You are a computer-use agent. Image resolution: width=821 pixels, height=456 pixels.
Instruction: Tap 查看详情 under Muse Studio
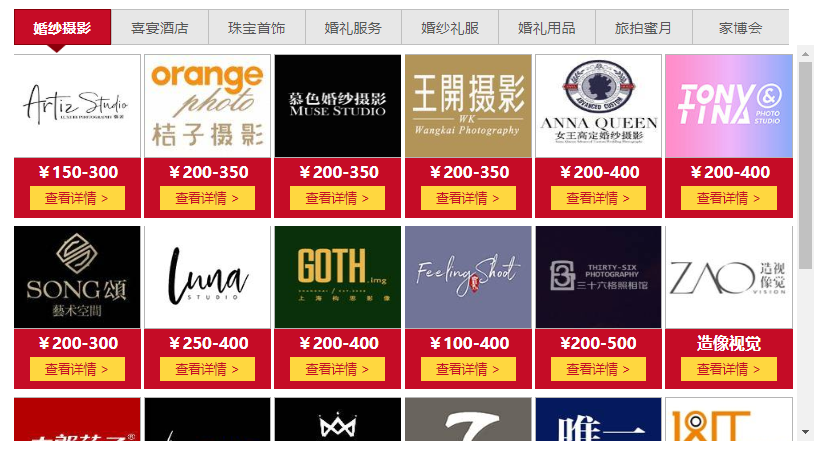(338, 198)
